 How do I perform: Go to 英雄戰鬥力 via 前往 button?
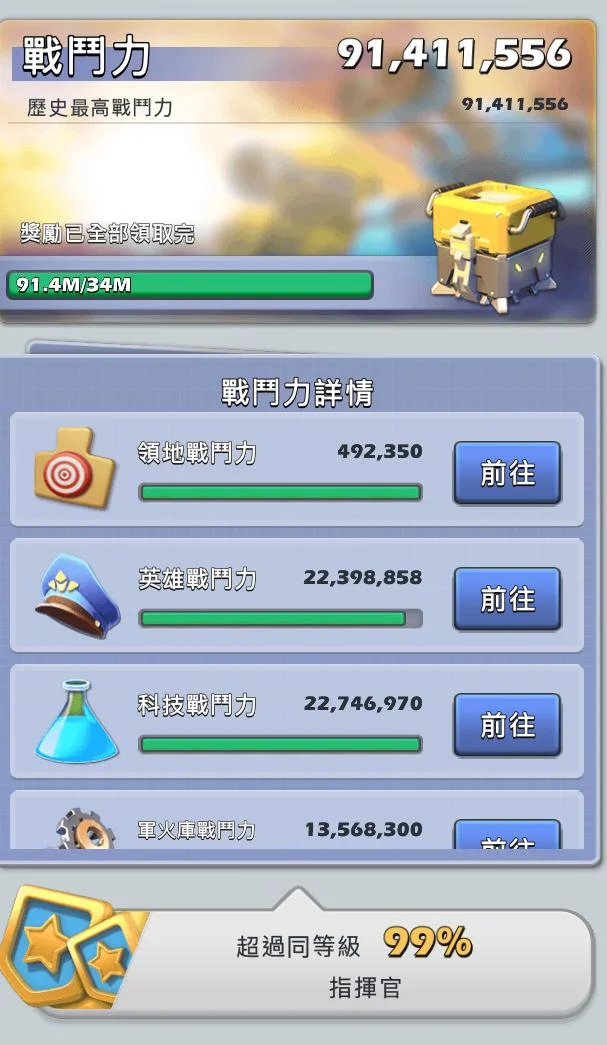507,599
